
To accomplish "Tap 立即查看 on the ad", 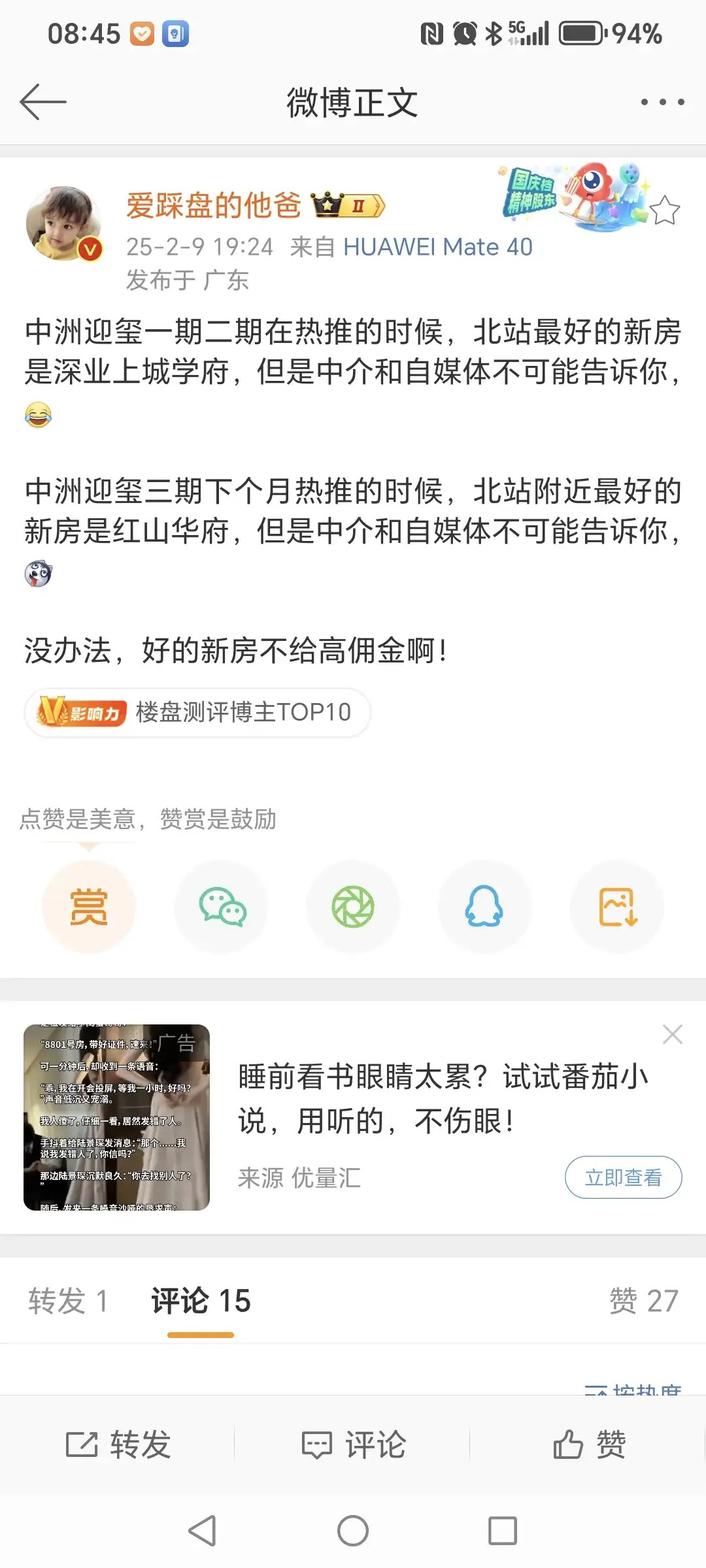I will pos(623,1177).
